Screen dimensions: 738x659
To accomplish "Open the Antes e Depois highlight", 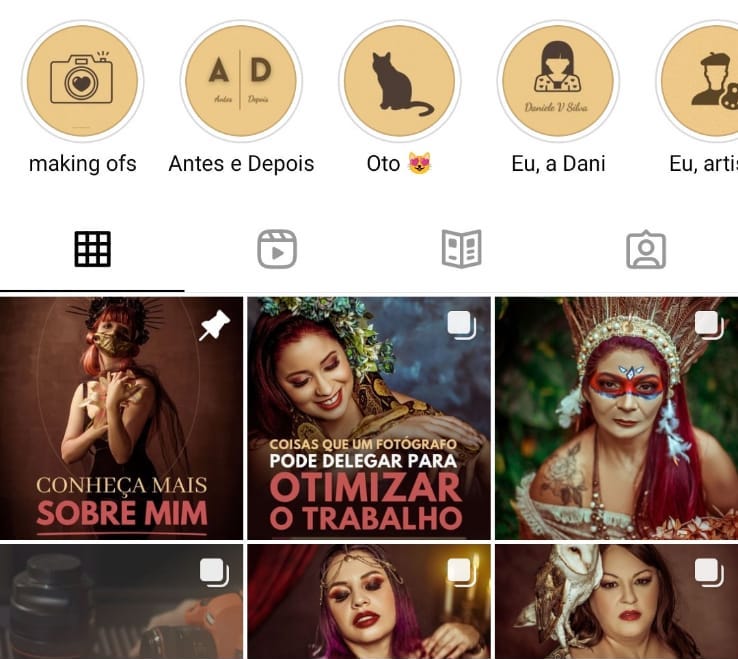I will coord(241,80).
